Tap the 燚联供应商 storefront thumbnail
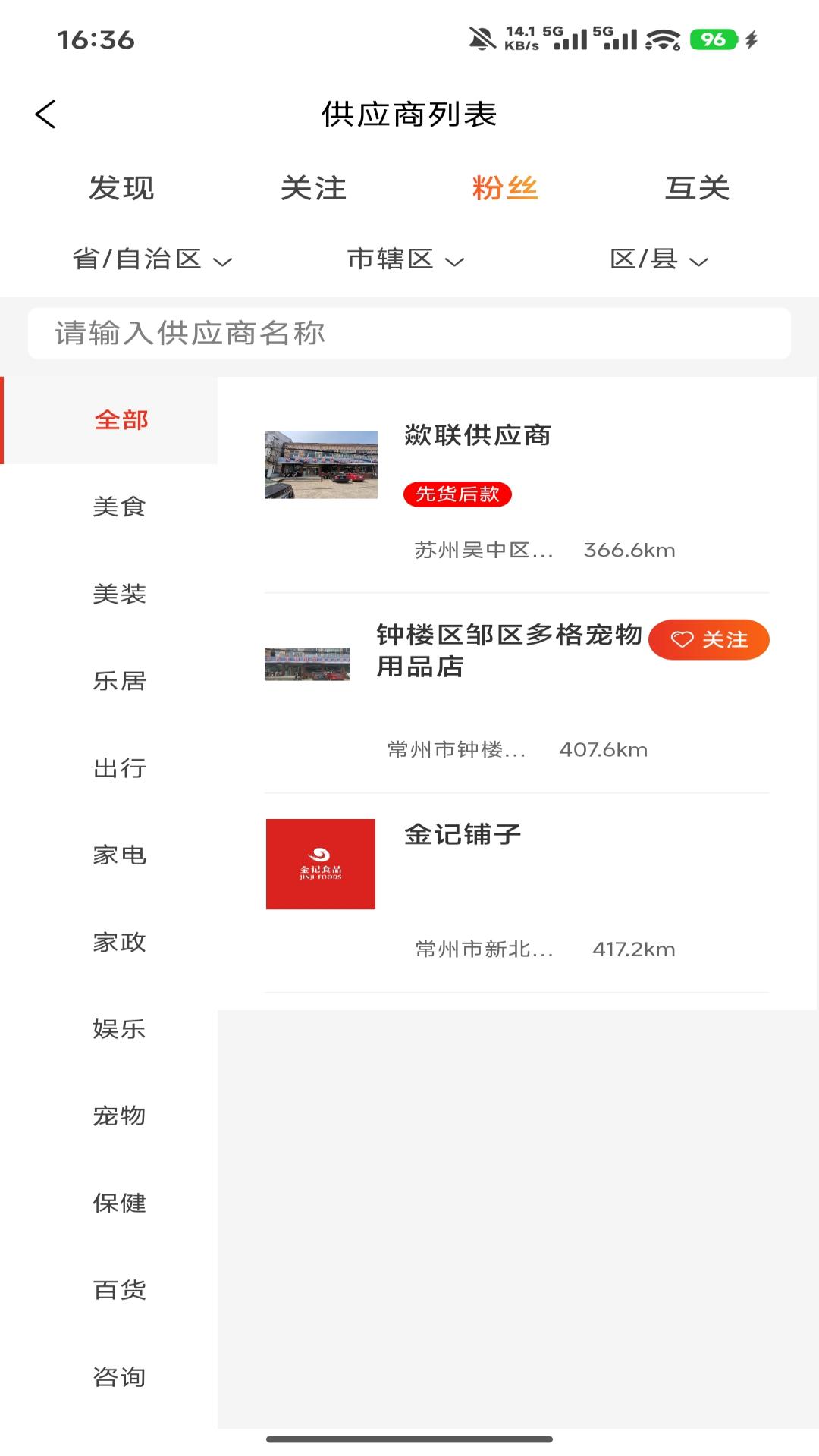Screen dimensions: 819x1456 coord(320,464)
